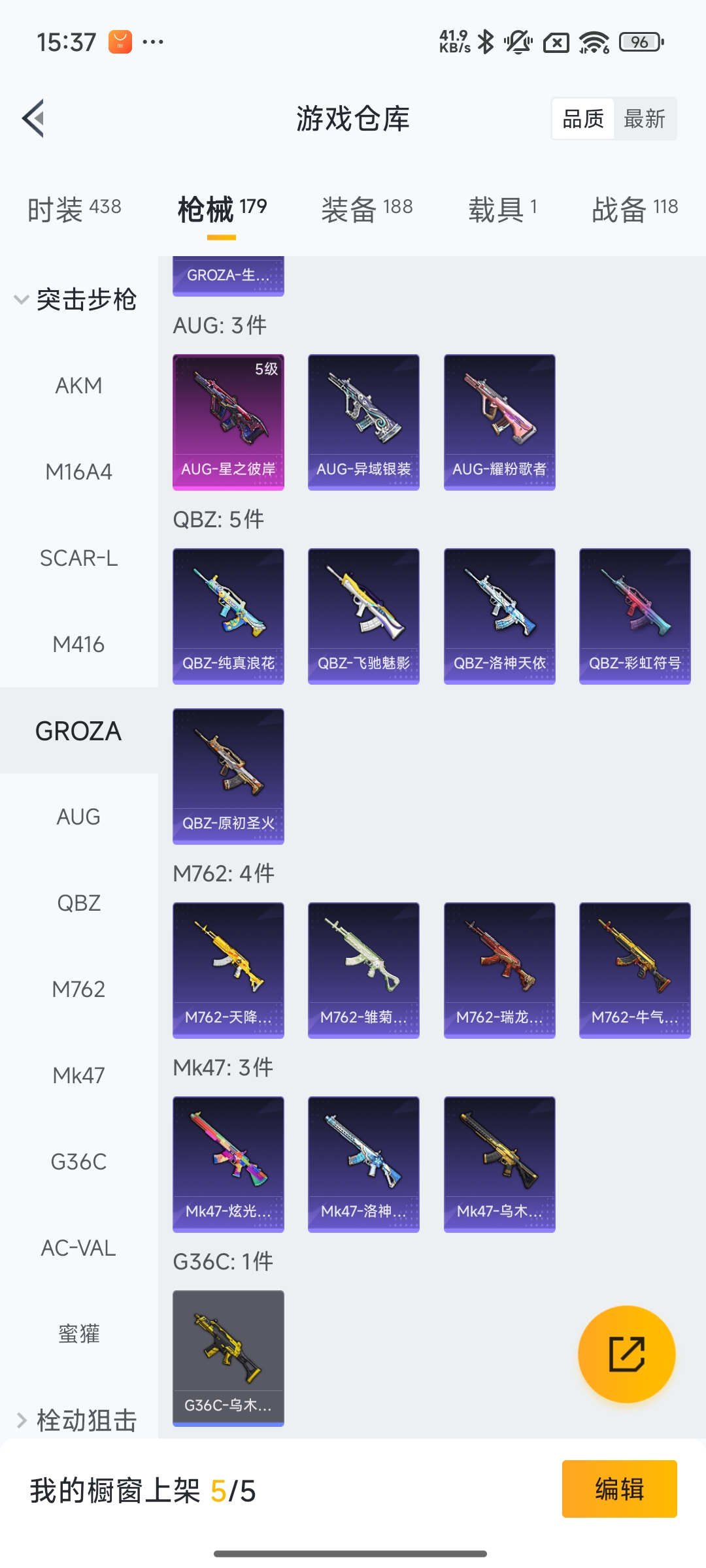Open the AUG-星之彼岸 skin

(228, 421)
